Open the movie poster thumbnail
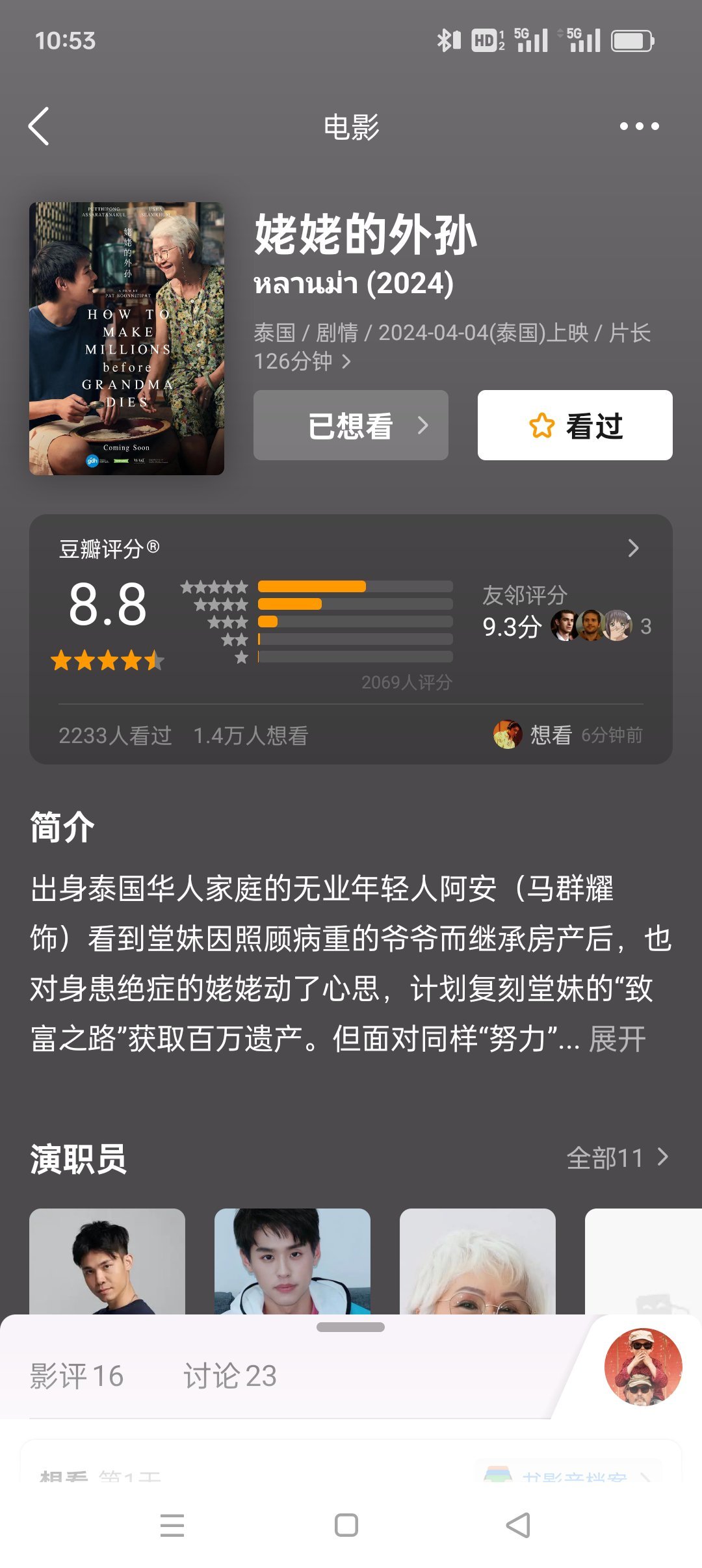This screenshot has height=1568, width=702. pos(125,337)
